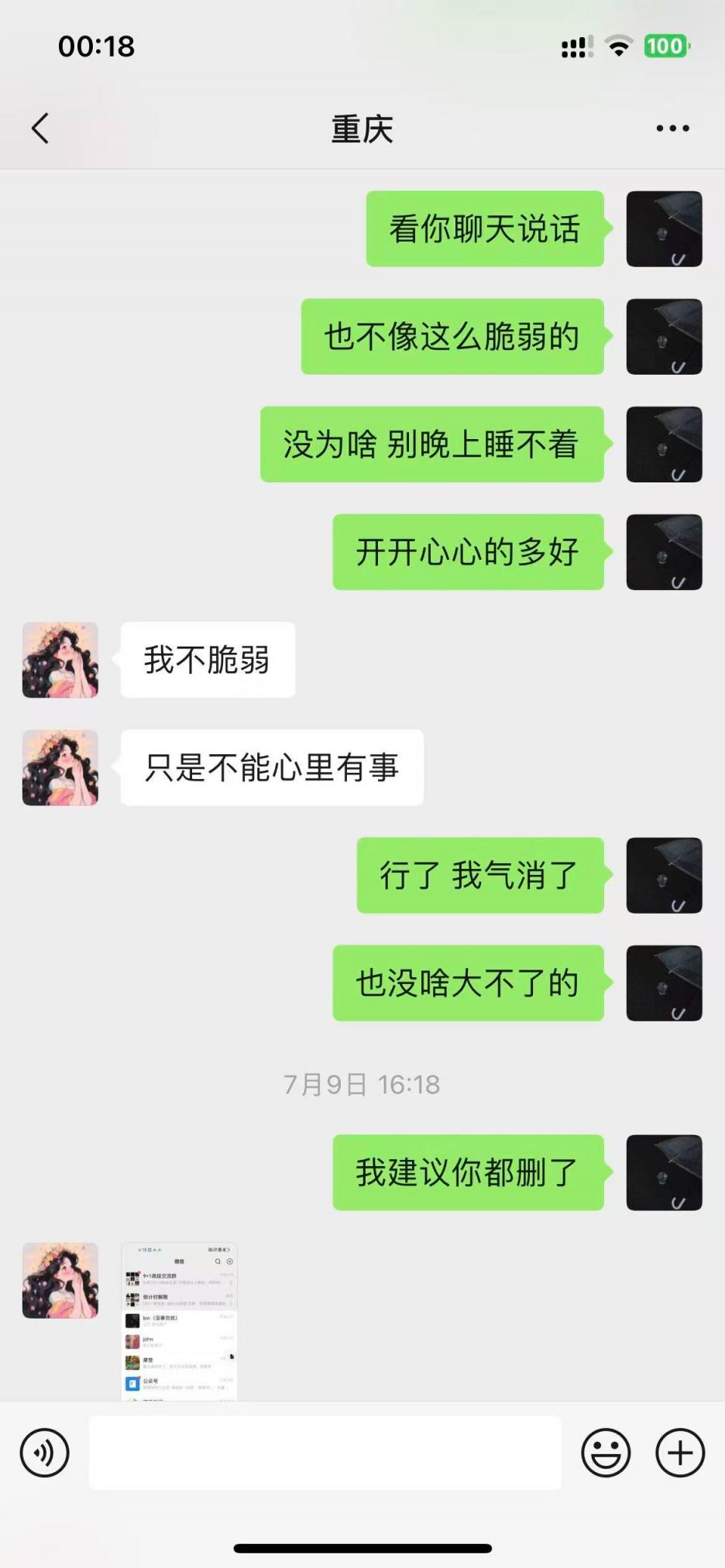Viewport: 725px width, 1568px height.
Task: Open the chat info overflow menu
Action: 672,129
